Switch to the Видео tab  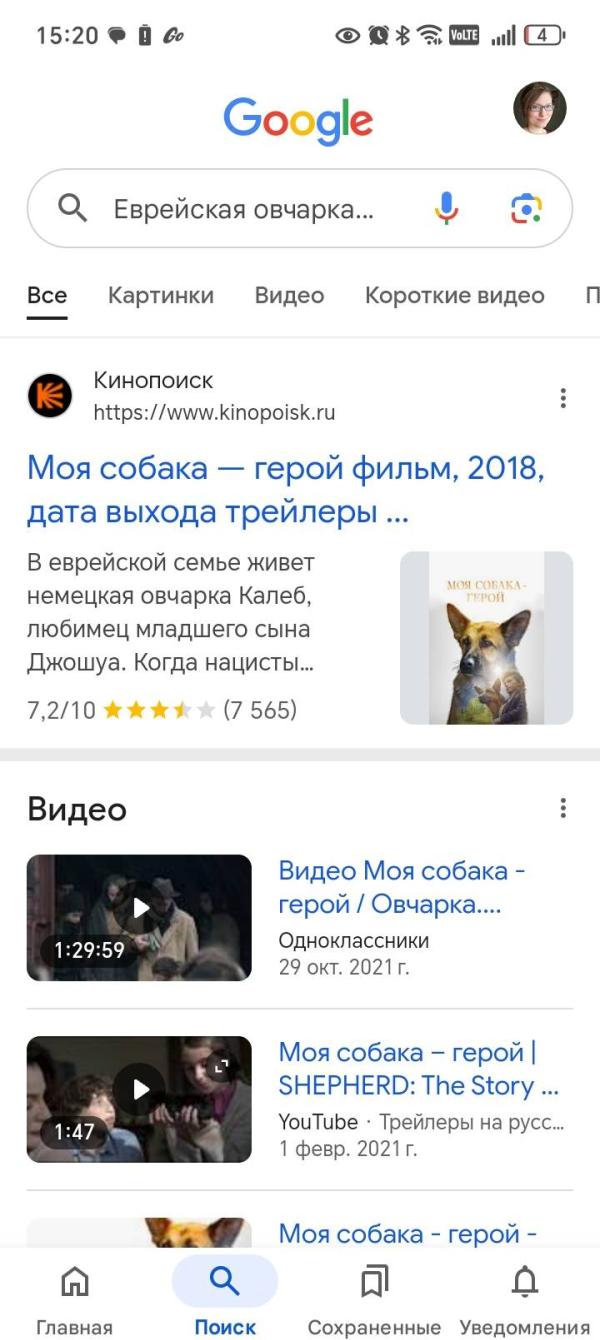pyautogui.click(x=289, y=295)
